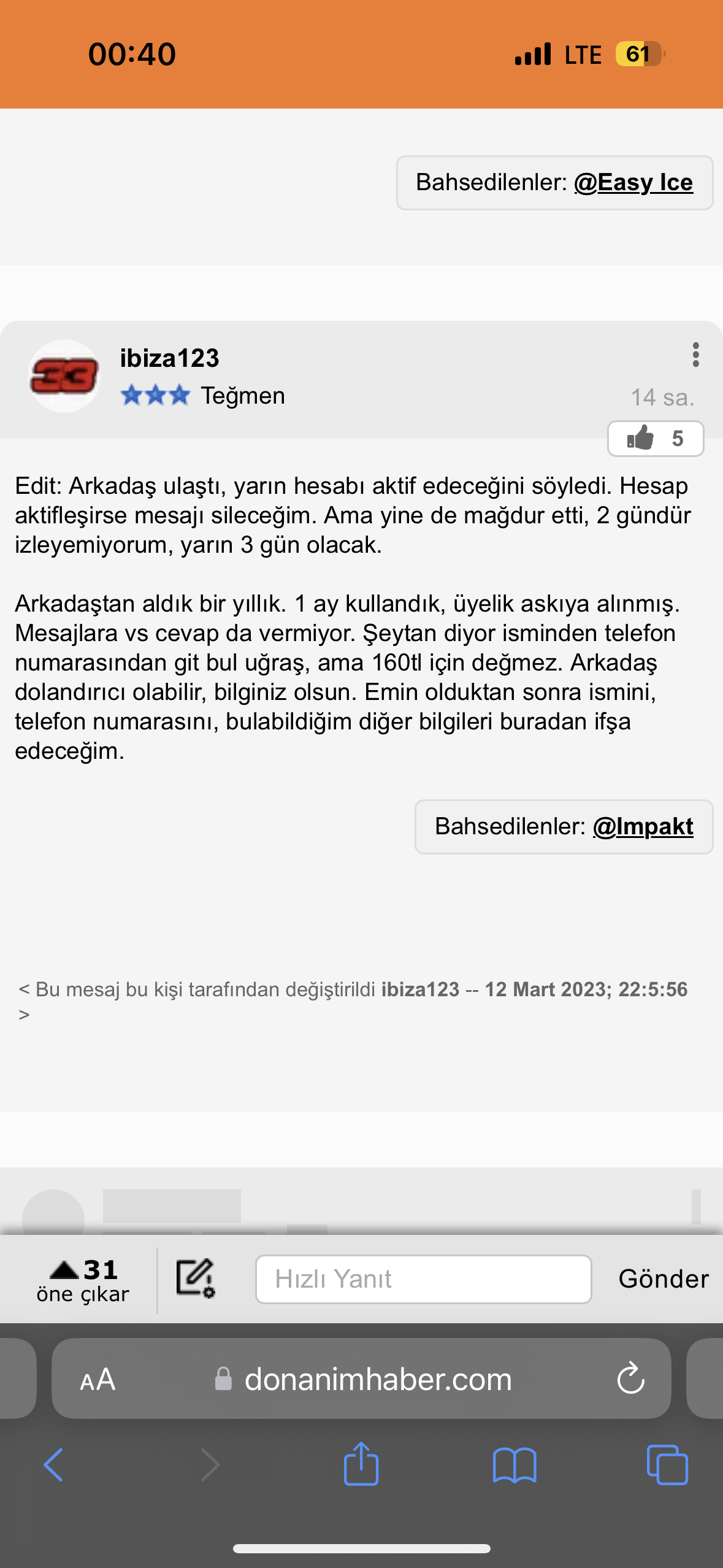The image size is (723, 1568).
Task: Tap the öne çıkar upvote button
Action: coord(83,1280)
